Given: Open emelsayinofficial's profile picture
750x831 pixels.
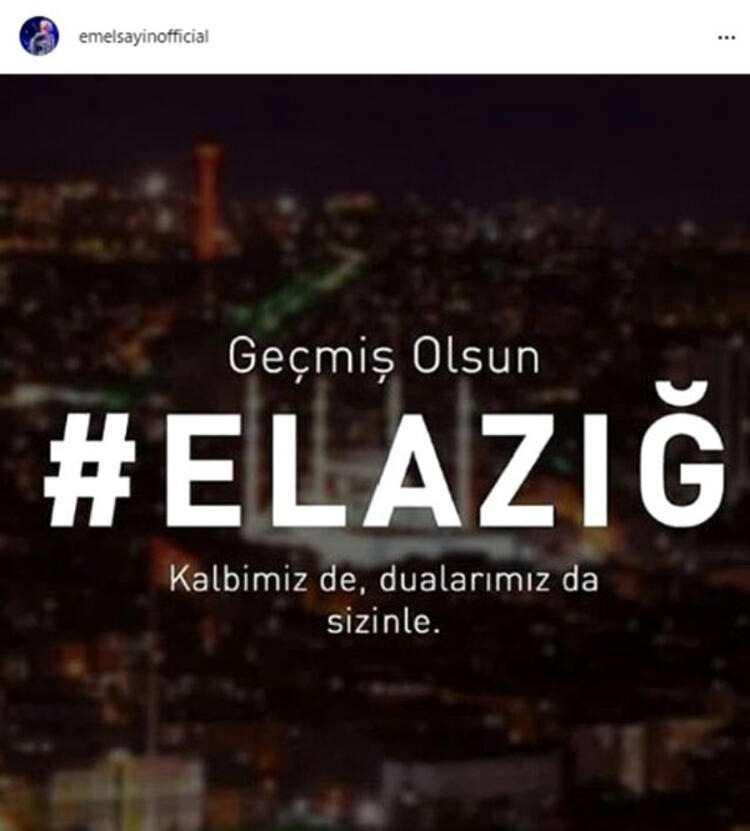Looking at the screenshot, I should click(39, 36).
